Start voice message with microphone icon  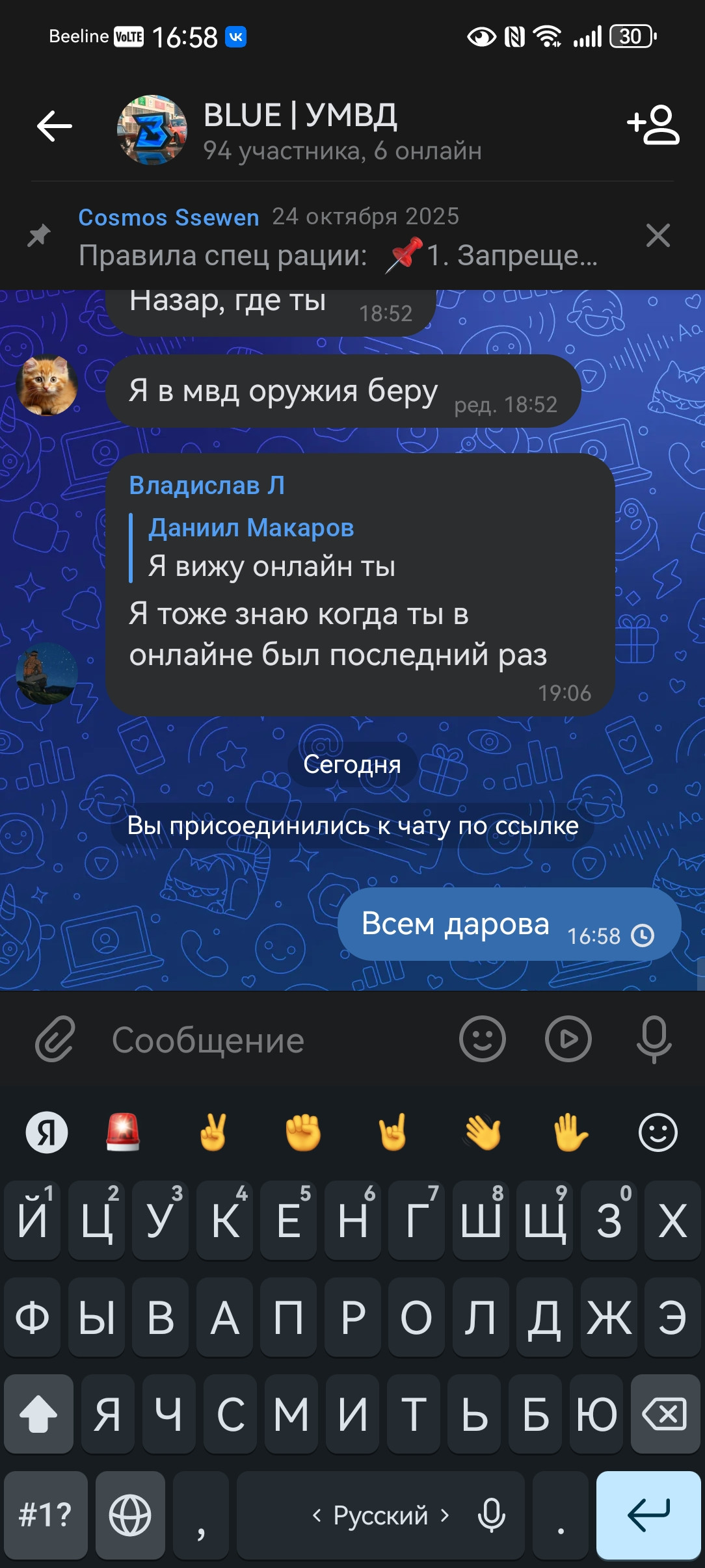coord(654,1039)
